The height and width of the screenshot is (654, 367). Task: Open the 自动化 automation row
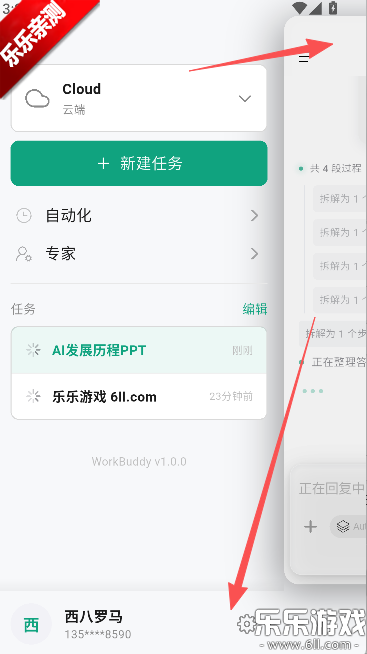tap(138, 216)
